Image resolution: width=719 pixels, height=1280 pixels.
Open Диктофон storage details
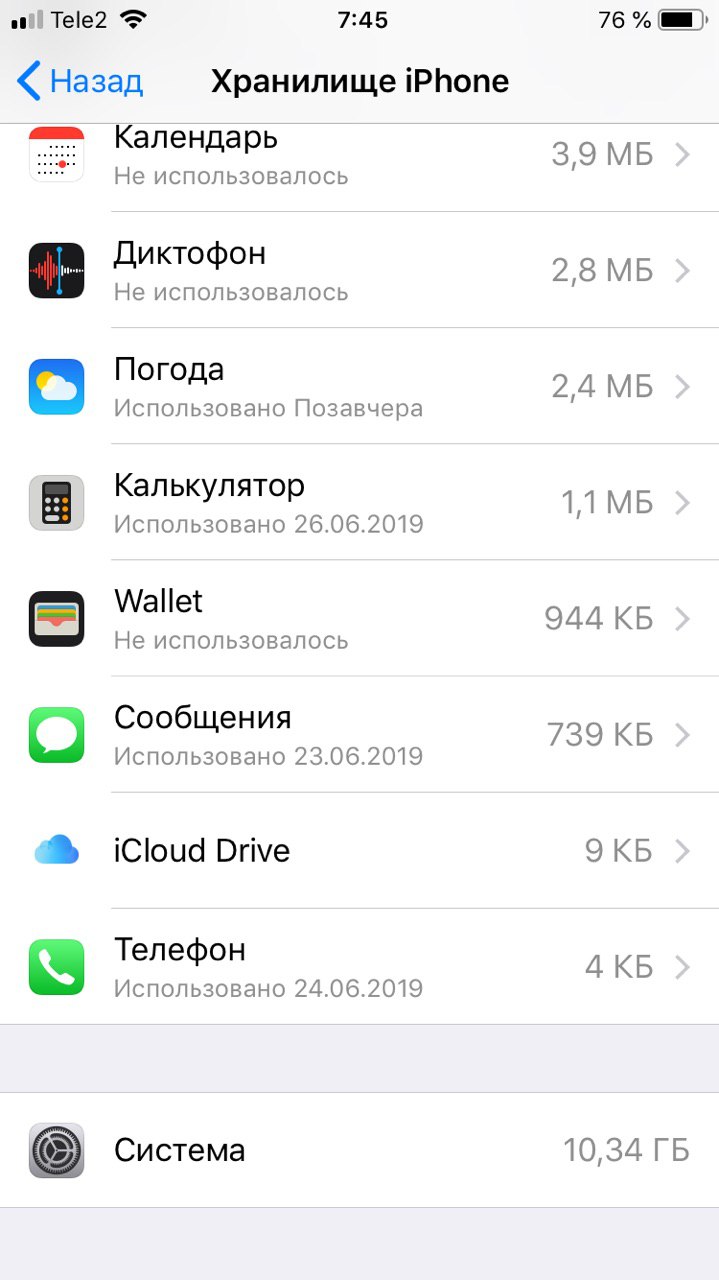point(359,270)
